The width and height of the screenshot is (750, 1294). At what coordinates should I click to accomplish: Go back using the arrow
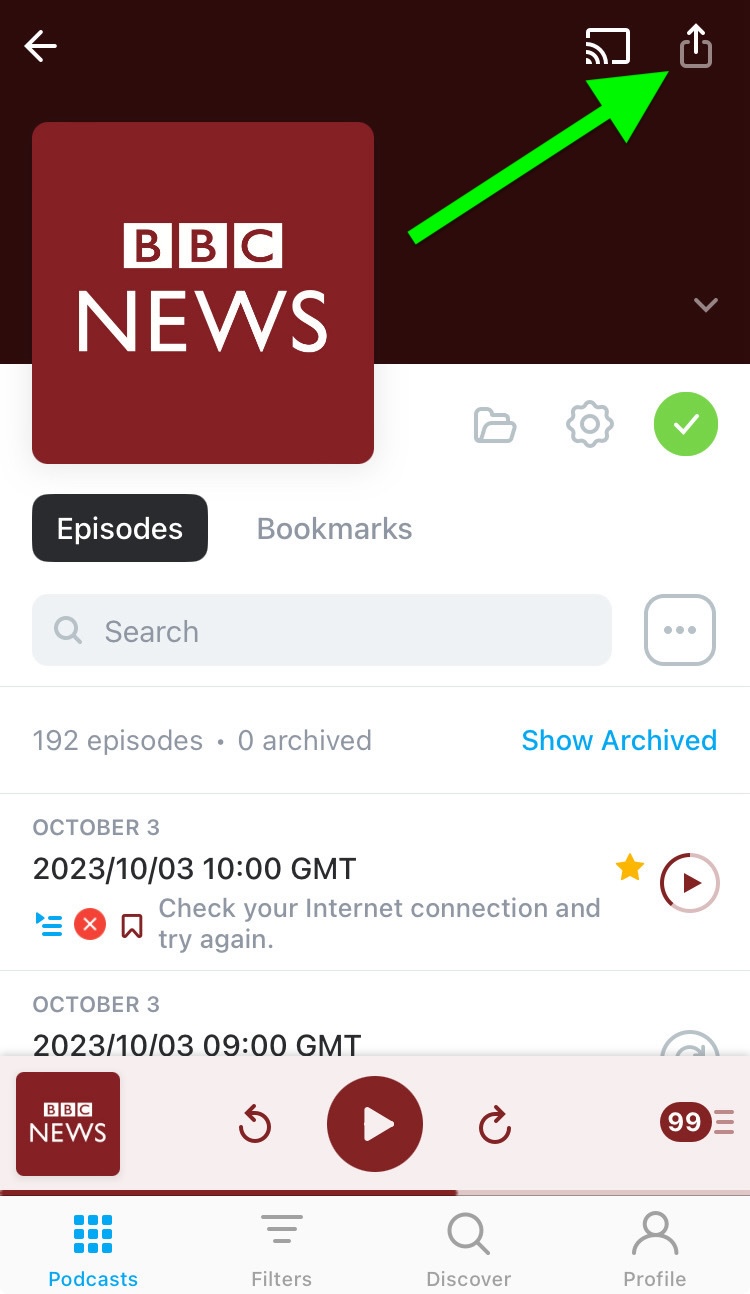click(41, 46)
